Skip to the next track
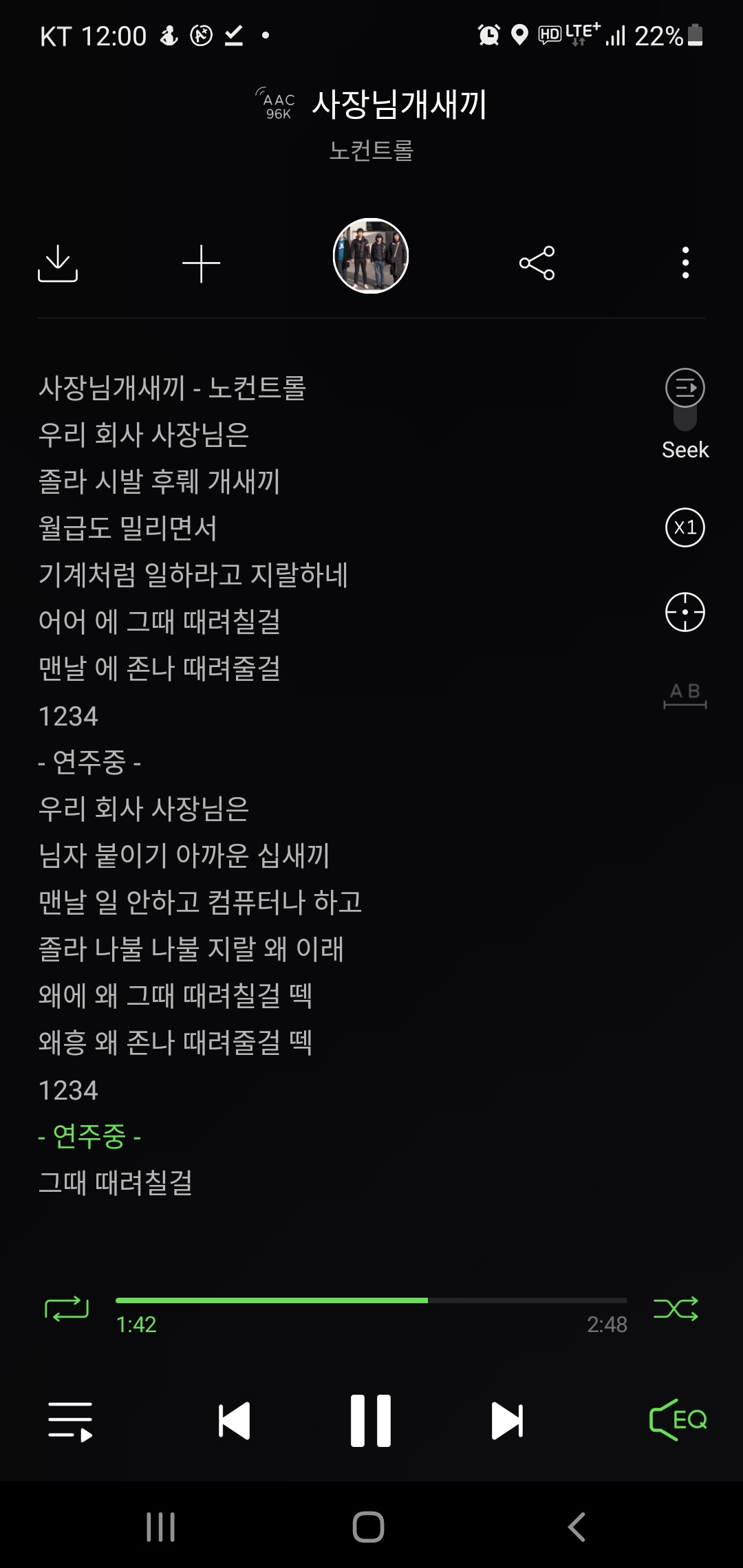This screenshot has height=1568, width=743. tap(508, 1422)
